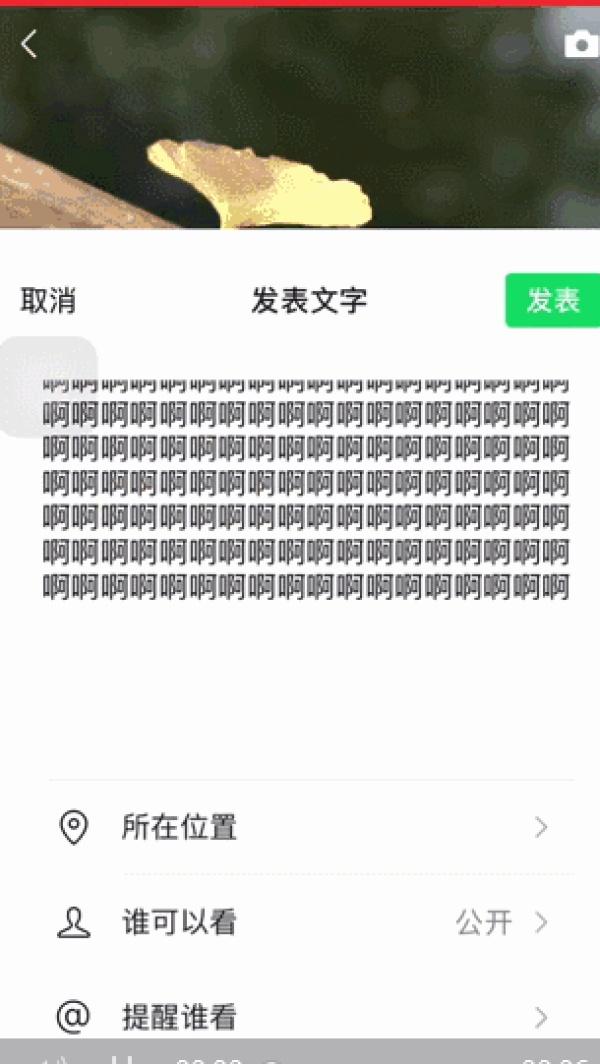Image resolution: width=600 pixels, height=1064 pixels.
Task: Publish the post with 发表 button
Action: pos(552,301)
